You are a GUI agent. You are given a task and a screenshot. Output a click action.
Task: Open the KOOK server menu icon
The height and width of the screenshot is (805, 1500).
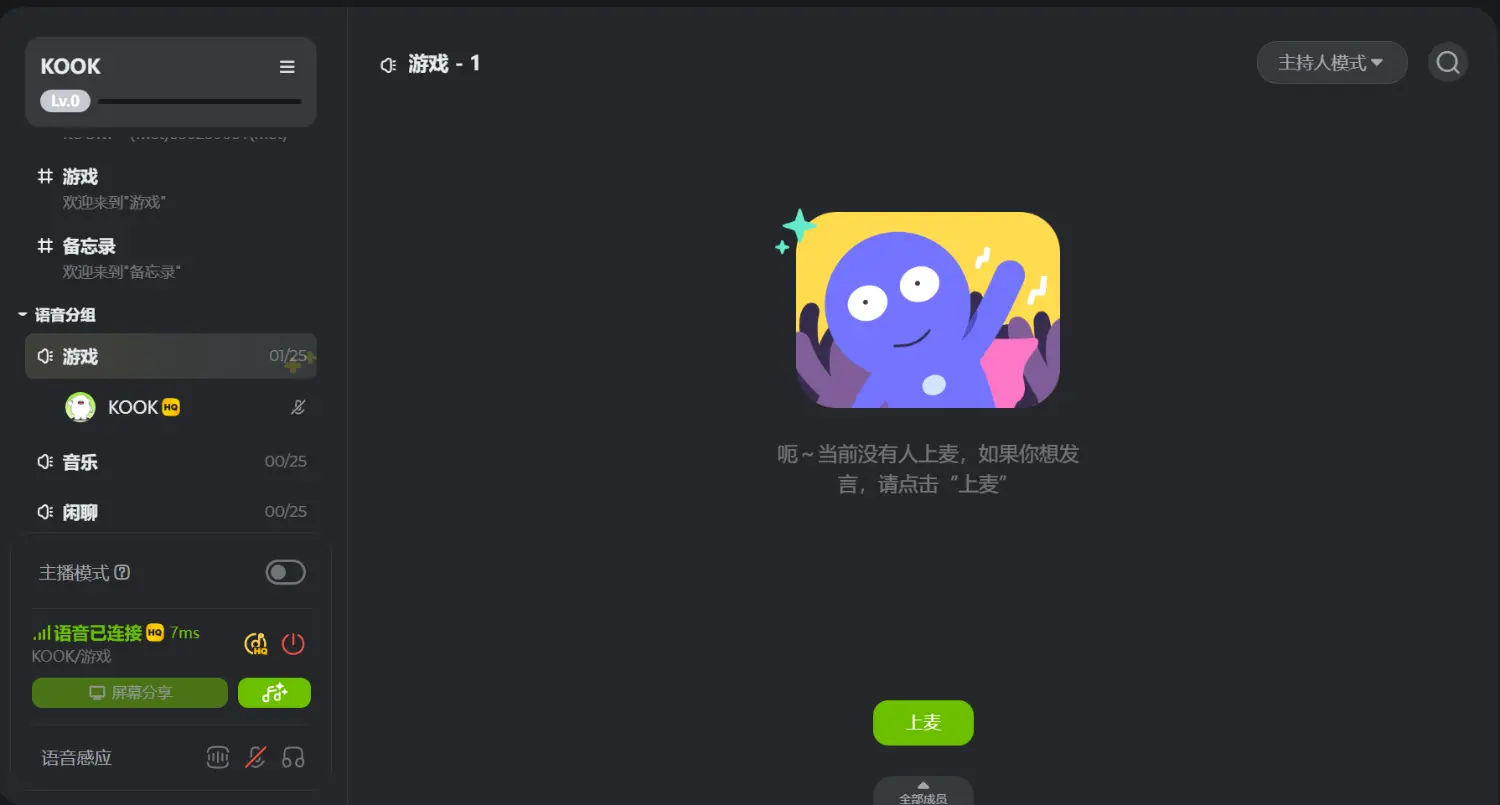point(287,67)
